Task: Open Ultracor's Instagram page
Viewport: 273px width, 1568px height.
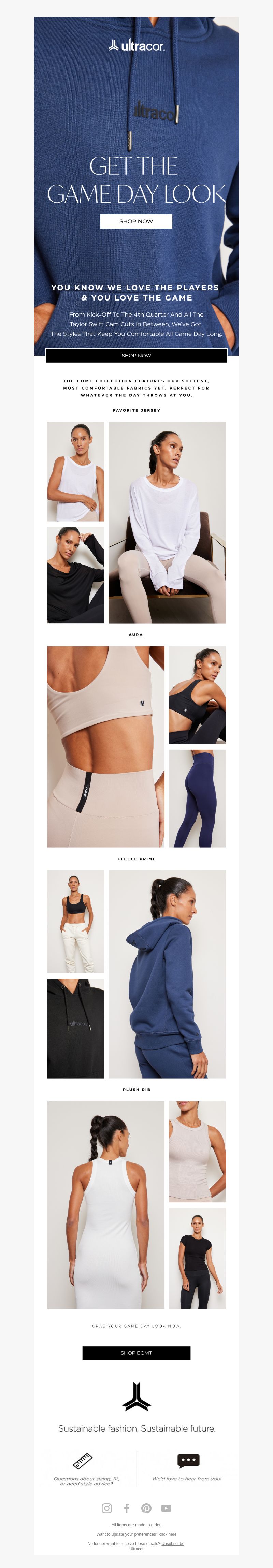Action: tap(106, 1508)
